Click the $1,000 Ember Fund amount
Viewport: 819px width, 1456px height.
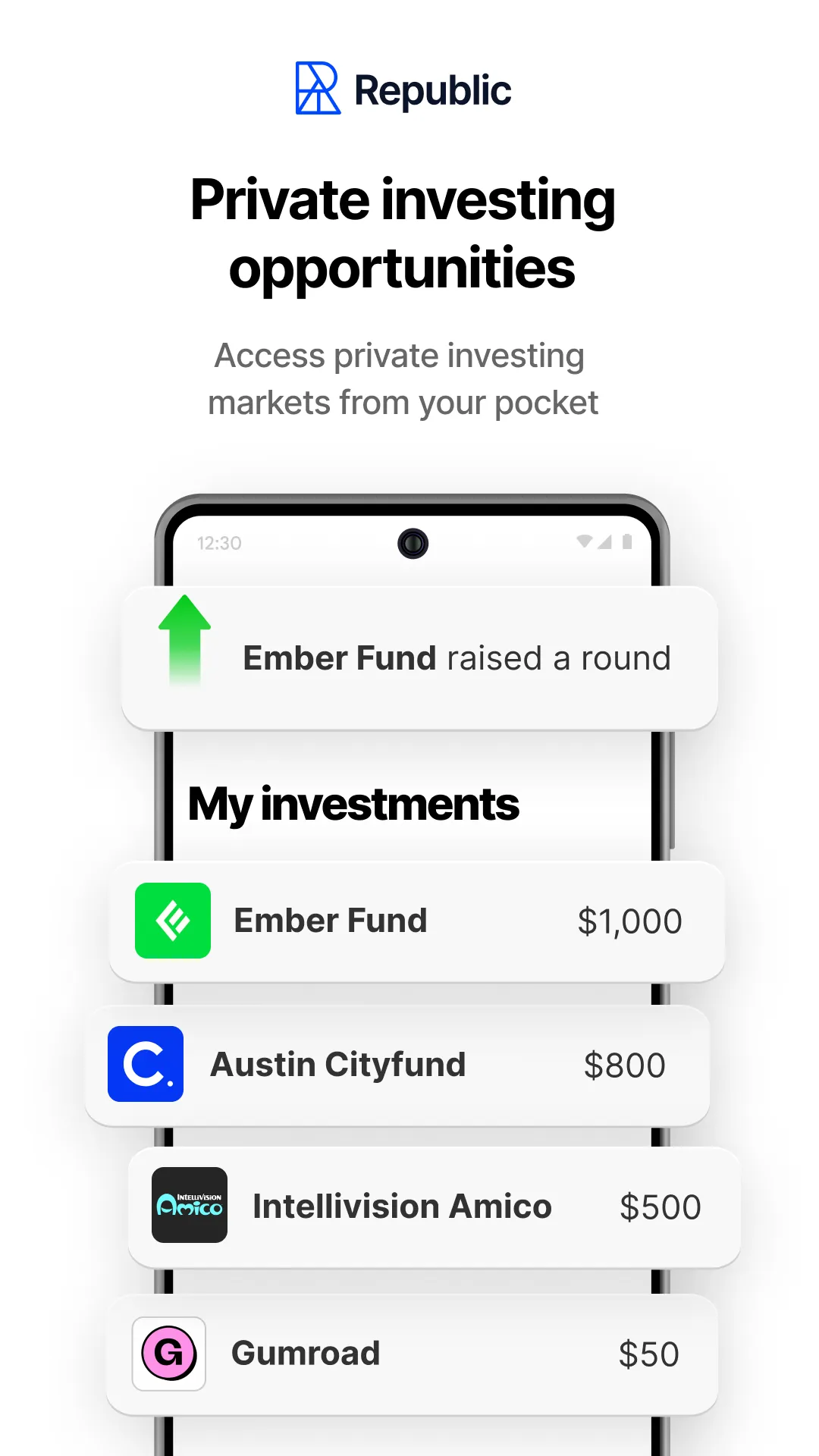630,920
